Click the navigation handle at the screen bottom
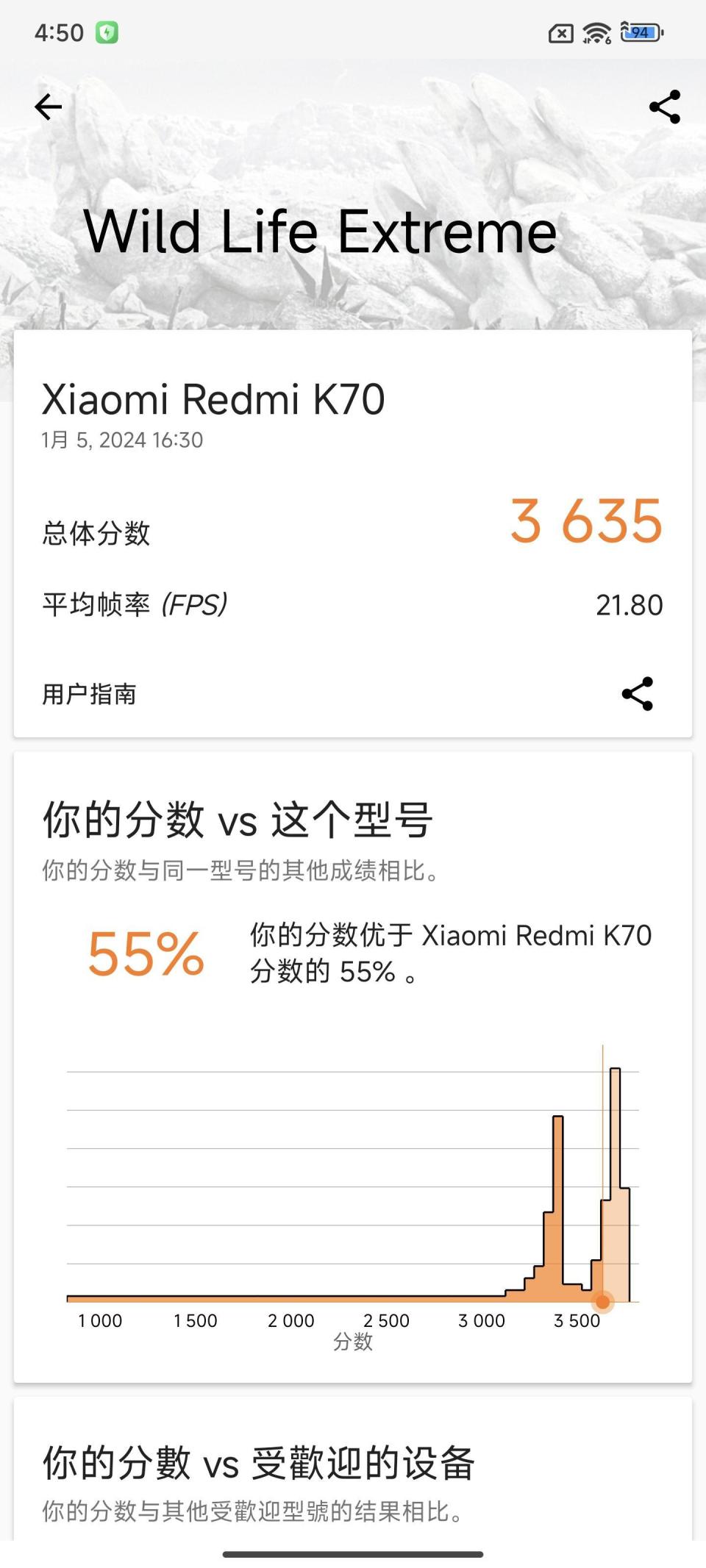The image size is (706, 1568). [353, 1555]
